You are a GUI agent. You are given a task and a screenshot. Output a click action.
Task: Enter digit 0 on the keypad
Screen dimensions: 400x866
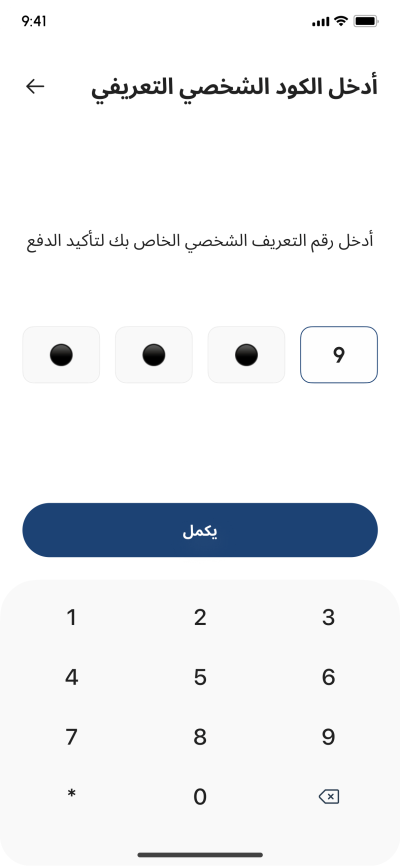coord(200,797)
